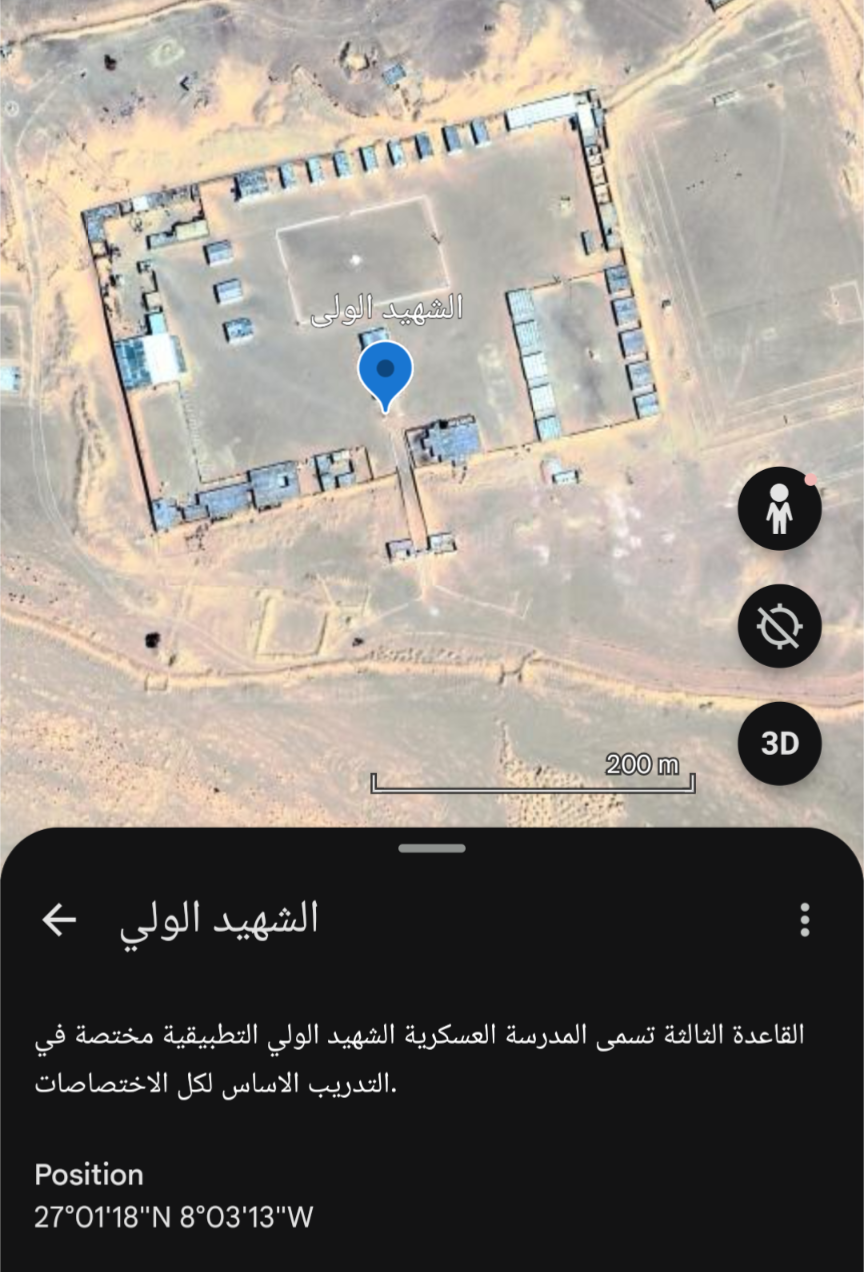Select the 3D view button

pyautogui.click(x=779, y=743)
